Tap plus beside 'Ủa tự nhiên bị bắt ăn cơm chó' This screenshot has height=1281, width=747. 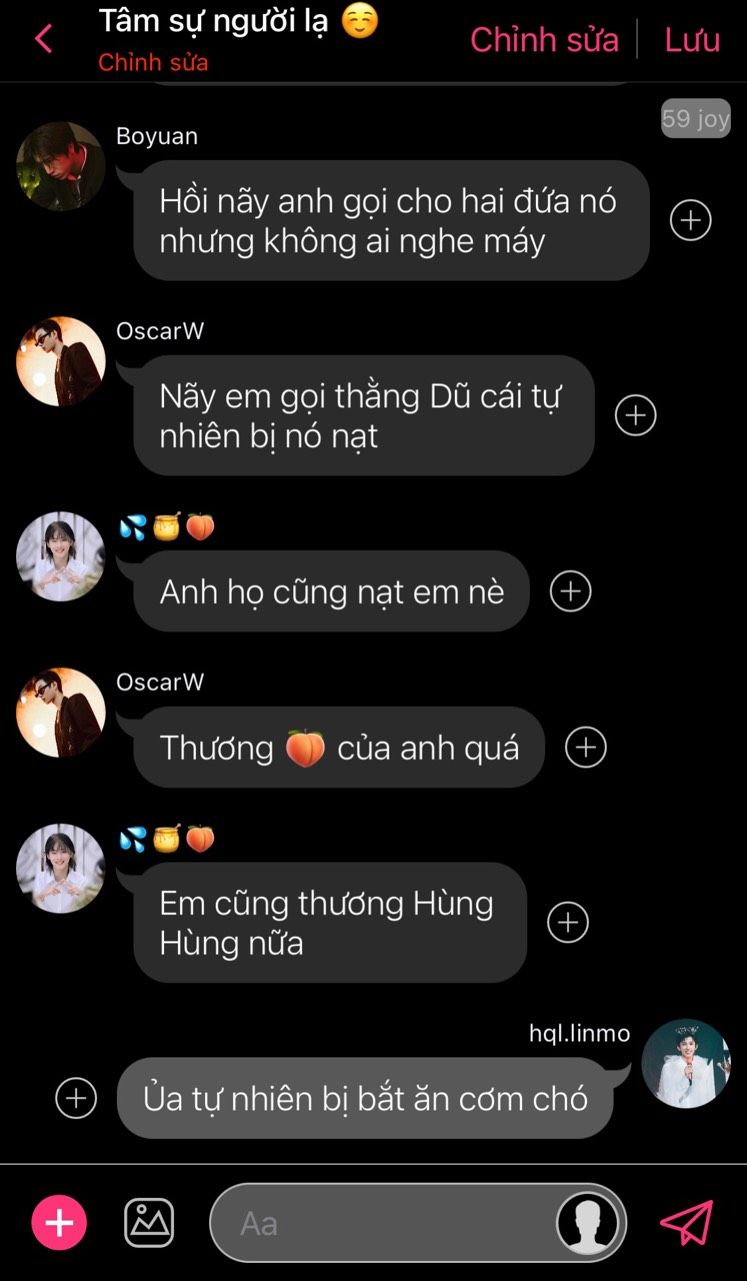tap(76, 1098)
